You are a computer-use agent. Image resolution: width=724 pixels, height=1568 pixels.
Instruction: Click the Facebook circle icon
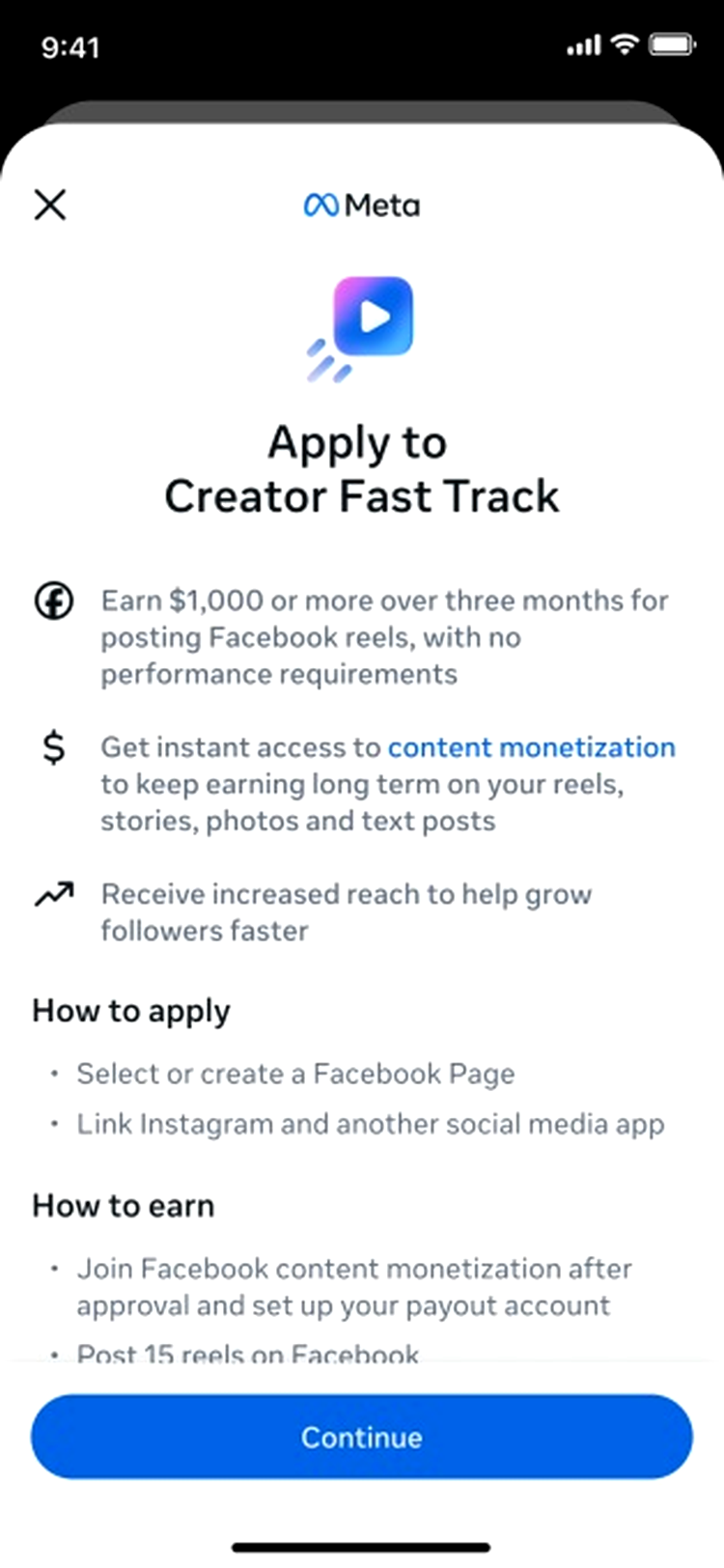pyautogui.click(x=55, y=601)
